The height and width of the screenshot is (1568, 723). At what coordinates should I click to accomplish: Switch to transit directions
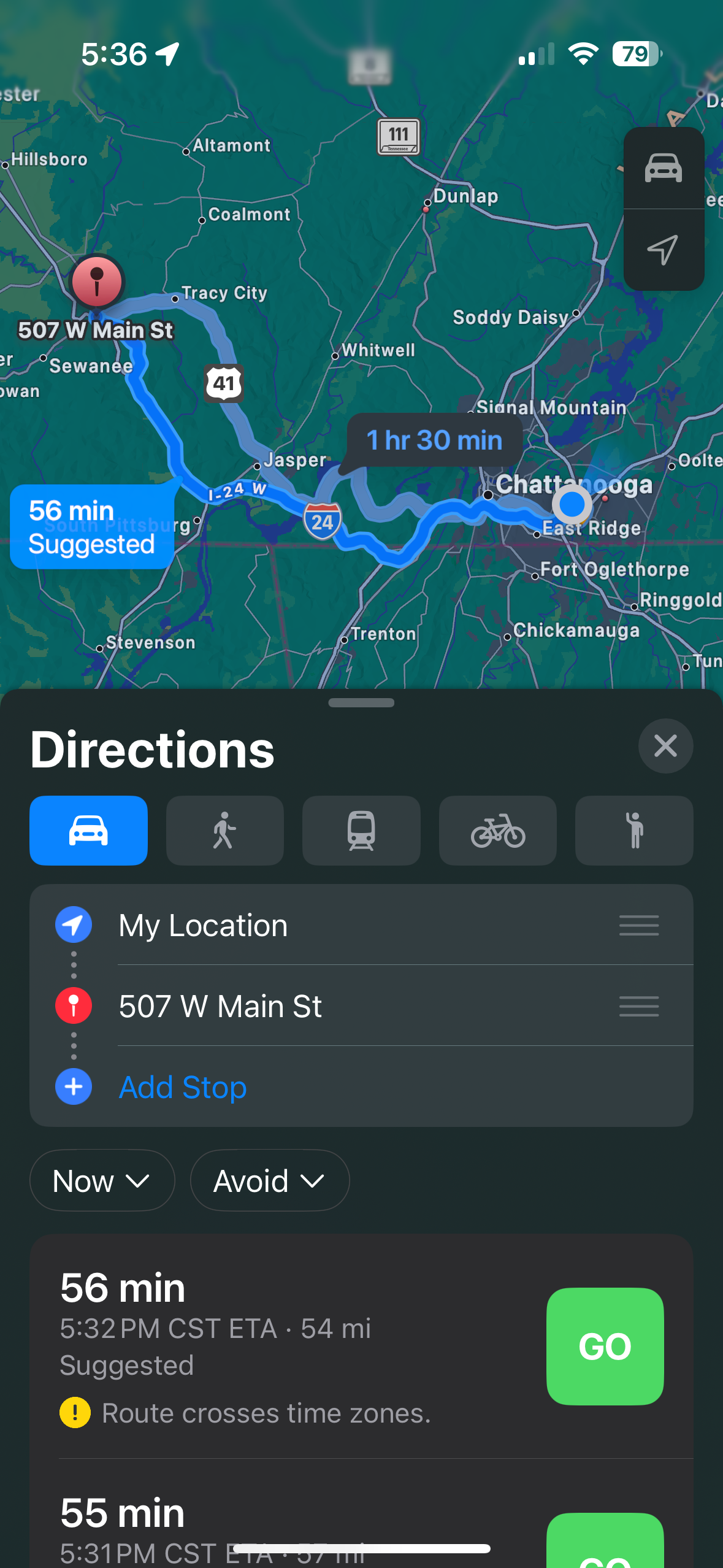click(x=361, y=831)
